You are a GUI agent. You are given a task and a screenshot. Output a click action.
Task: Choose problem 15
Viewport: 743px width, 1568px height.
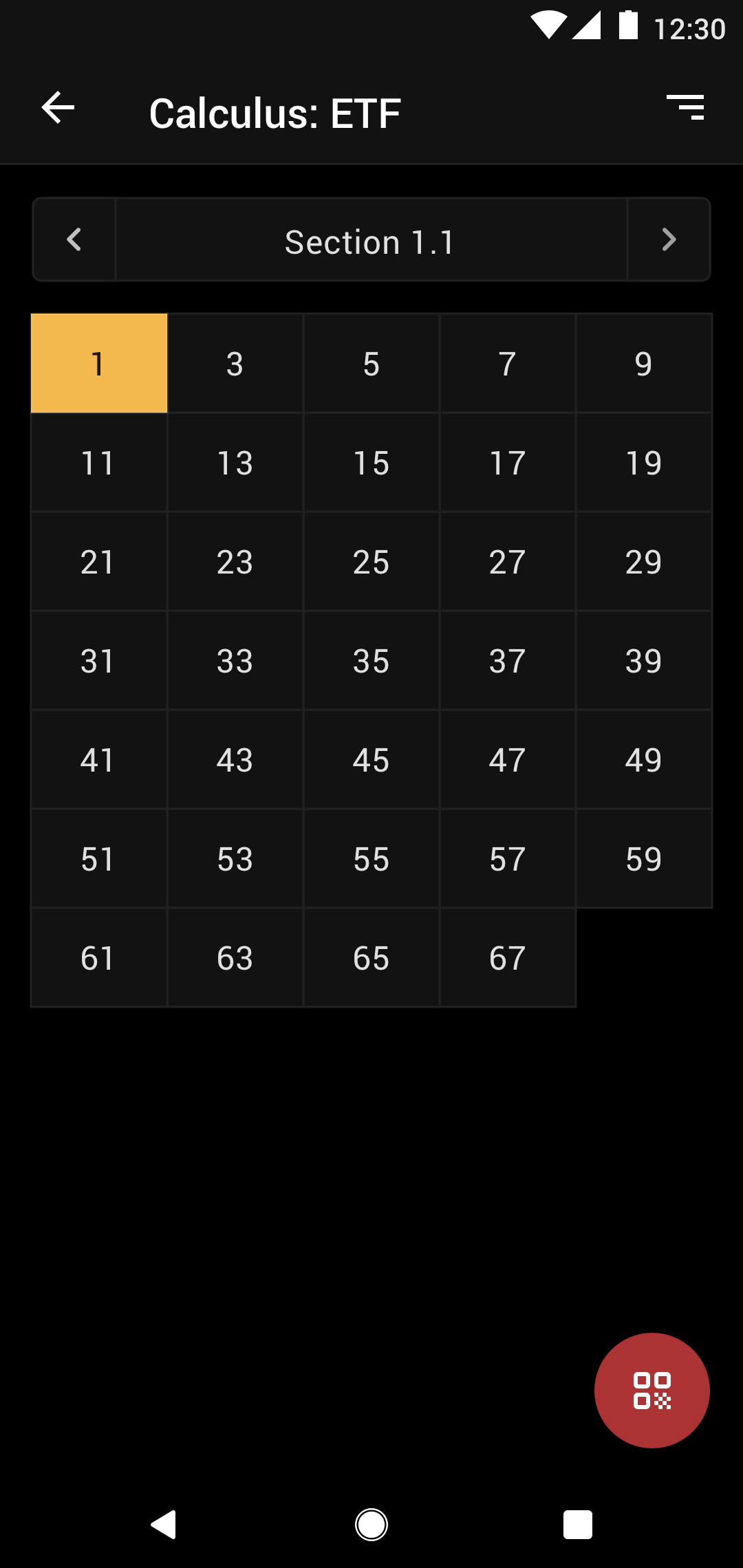click(x=371, y=462)
